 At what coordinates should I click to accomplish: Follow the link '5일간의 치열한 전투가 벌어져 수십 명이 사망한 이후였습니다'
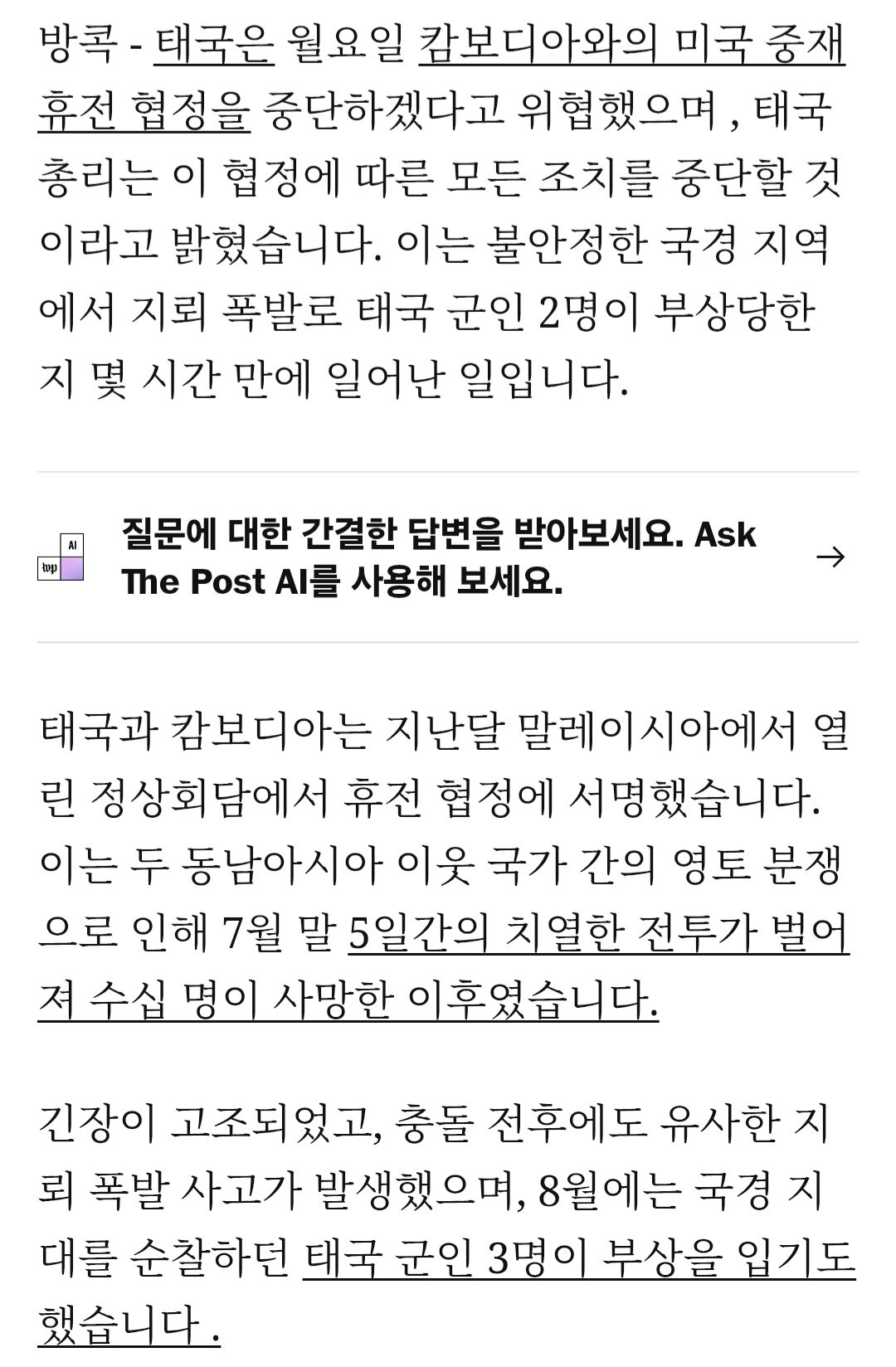point(597,936)
